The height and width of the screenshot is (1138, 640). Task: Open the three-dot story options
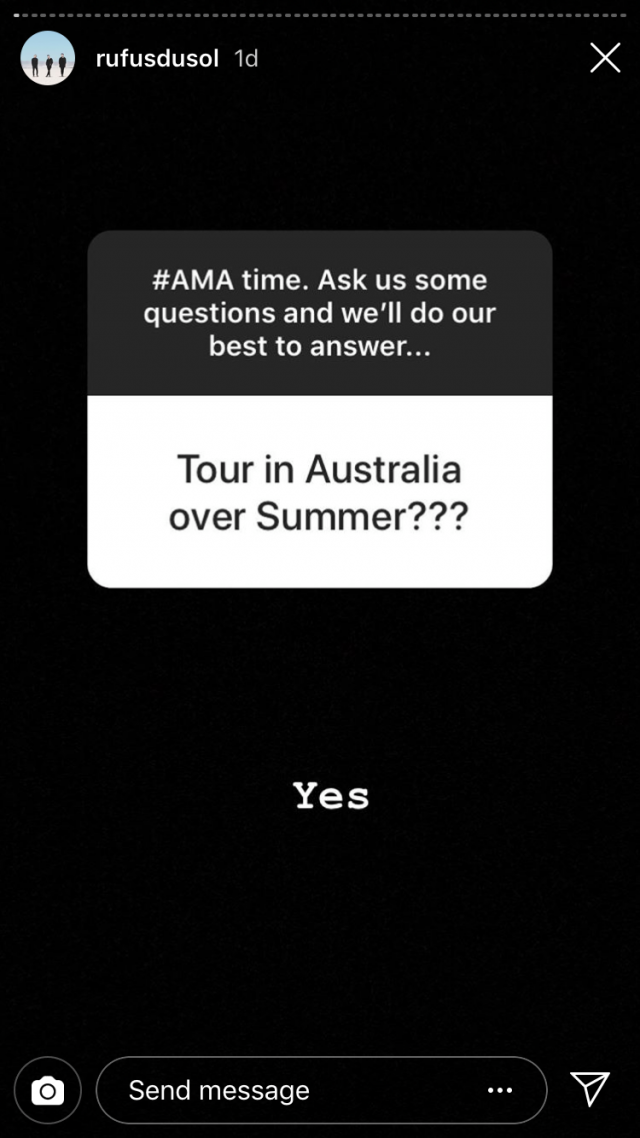pyautogui.click(x=500, y=1090)
